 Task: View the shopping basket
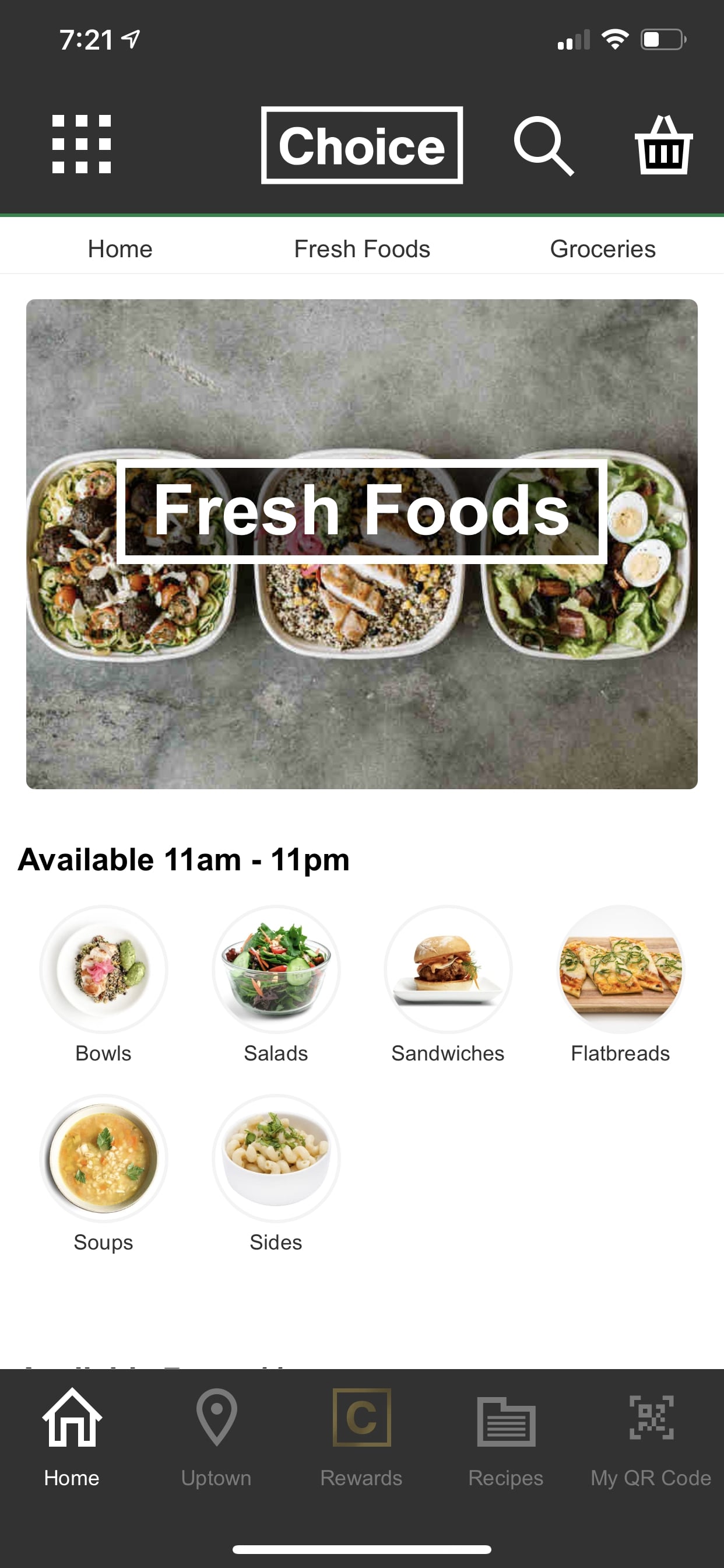tap(663, 145)
